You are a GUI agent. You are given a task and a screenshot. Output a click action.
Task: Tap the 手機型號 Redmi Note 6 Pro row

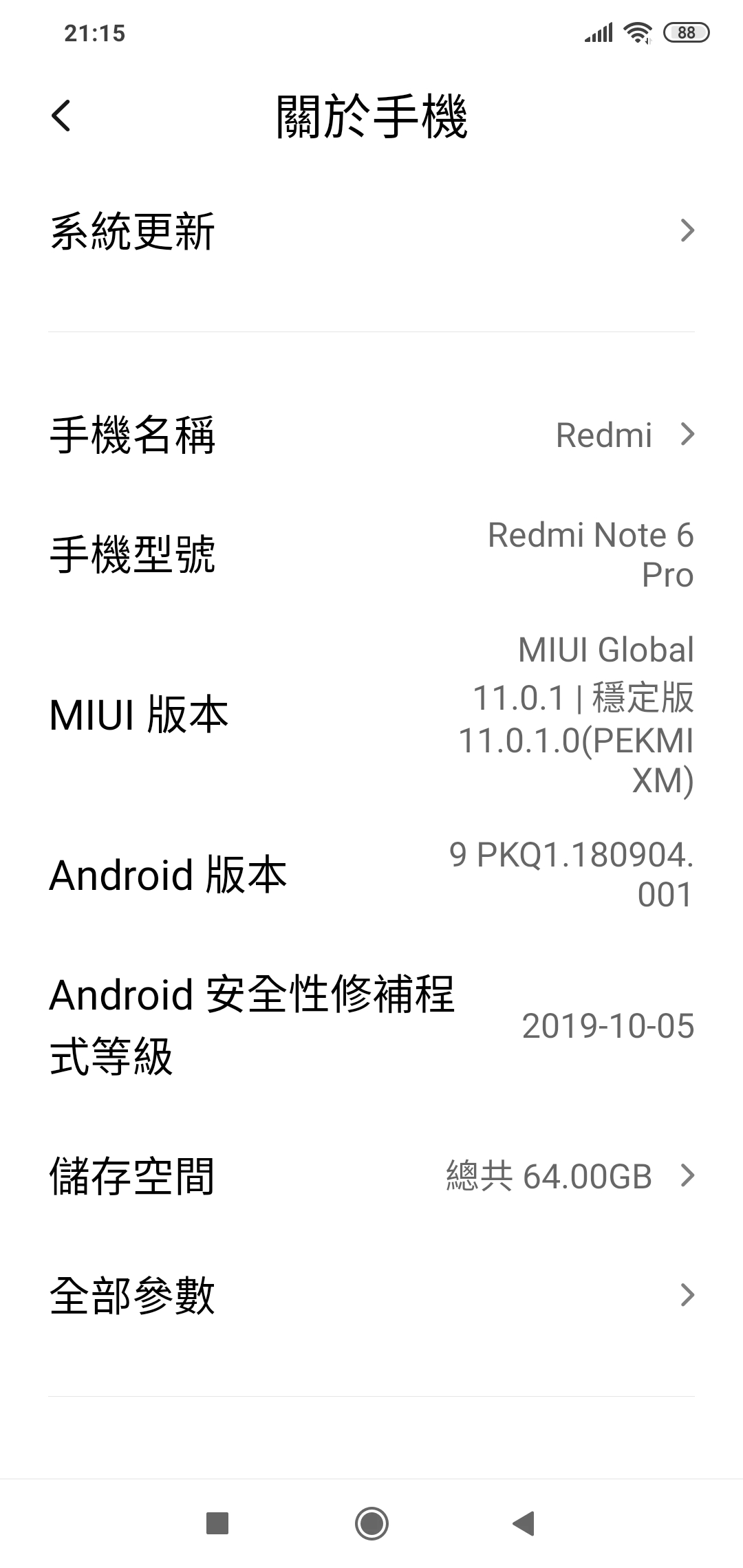point(371,555)
